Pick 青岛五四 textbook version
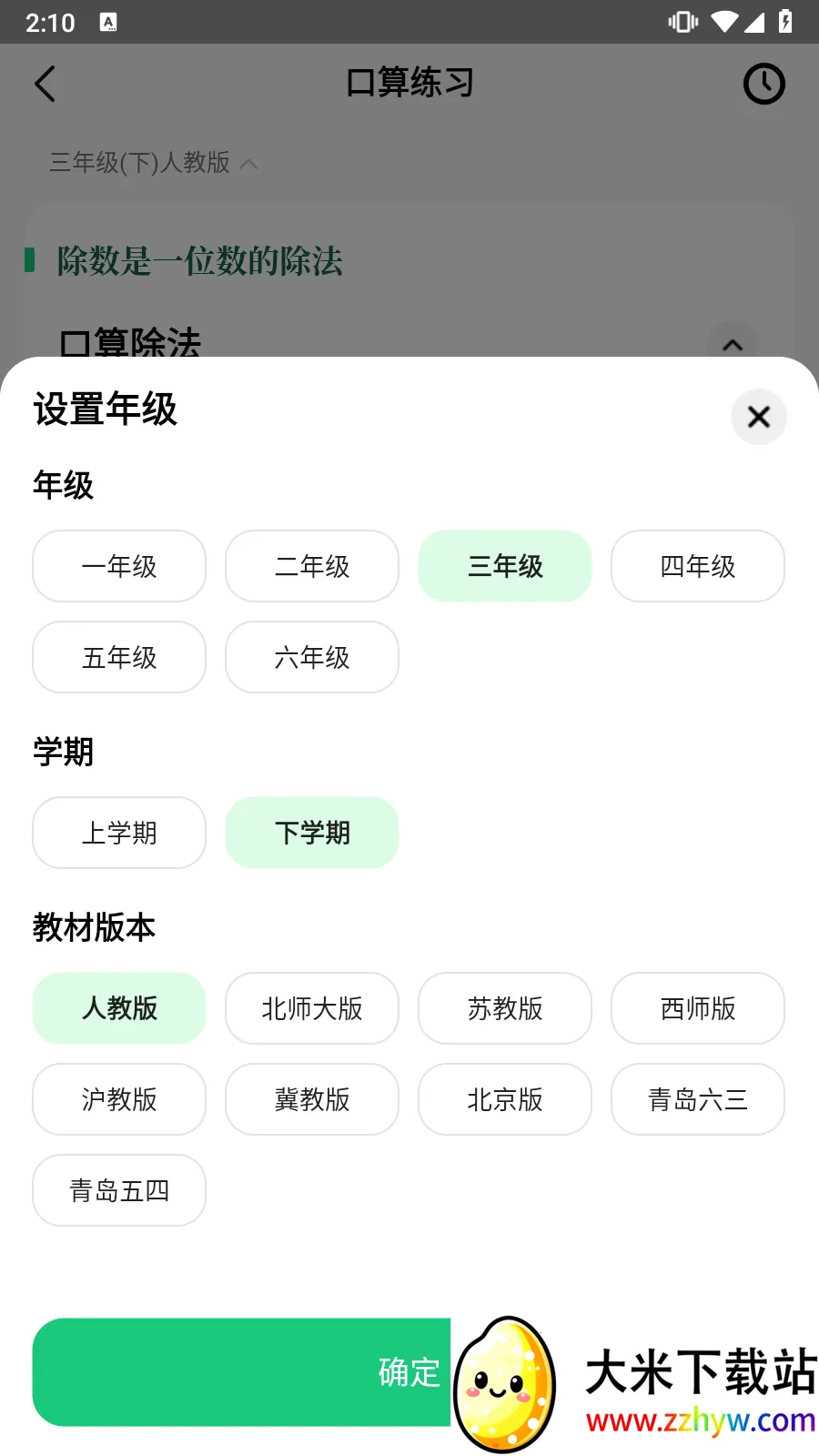This screenshot has height=1456, width=819. [119, 1190]
